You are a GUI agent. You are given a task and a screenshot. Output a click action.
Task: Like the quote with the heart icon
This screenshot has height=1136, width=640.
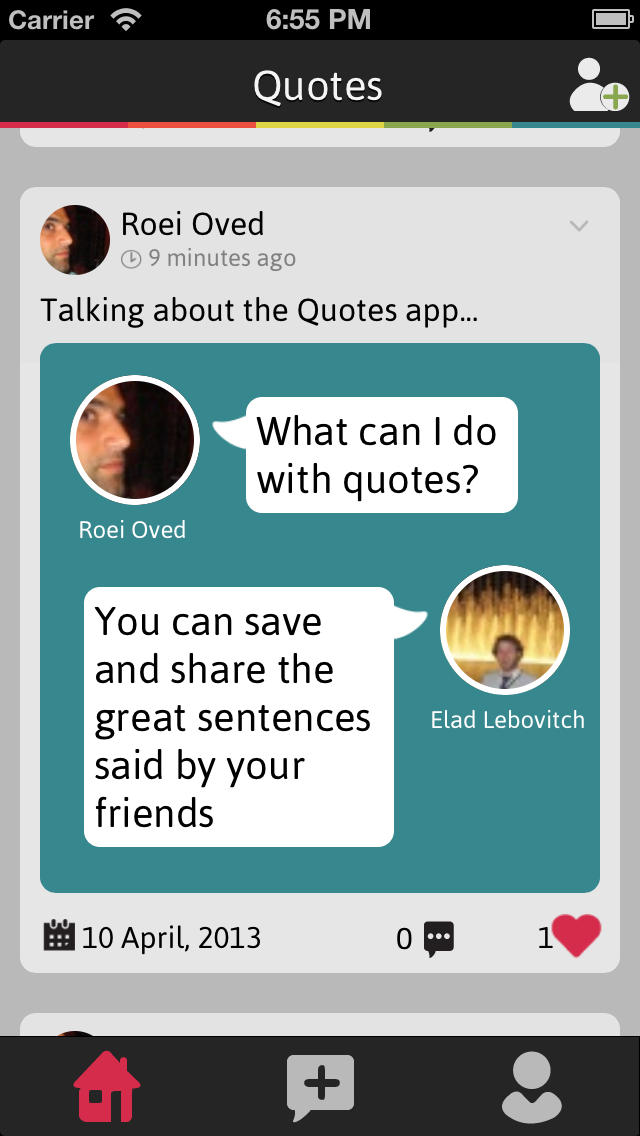coord(576,936)
